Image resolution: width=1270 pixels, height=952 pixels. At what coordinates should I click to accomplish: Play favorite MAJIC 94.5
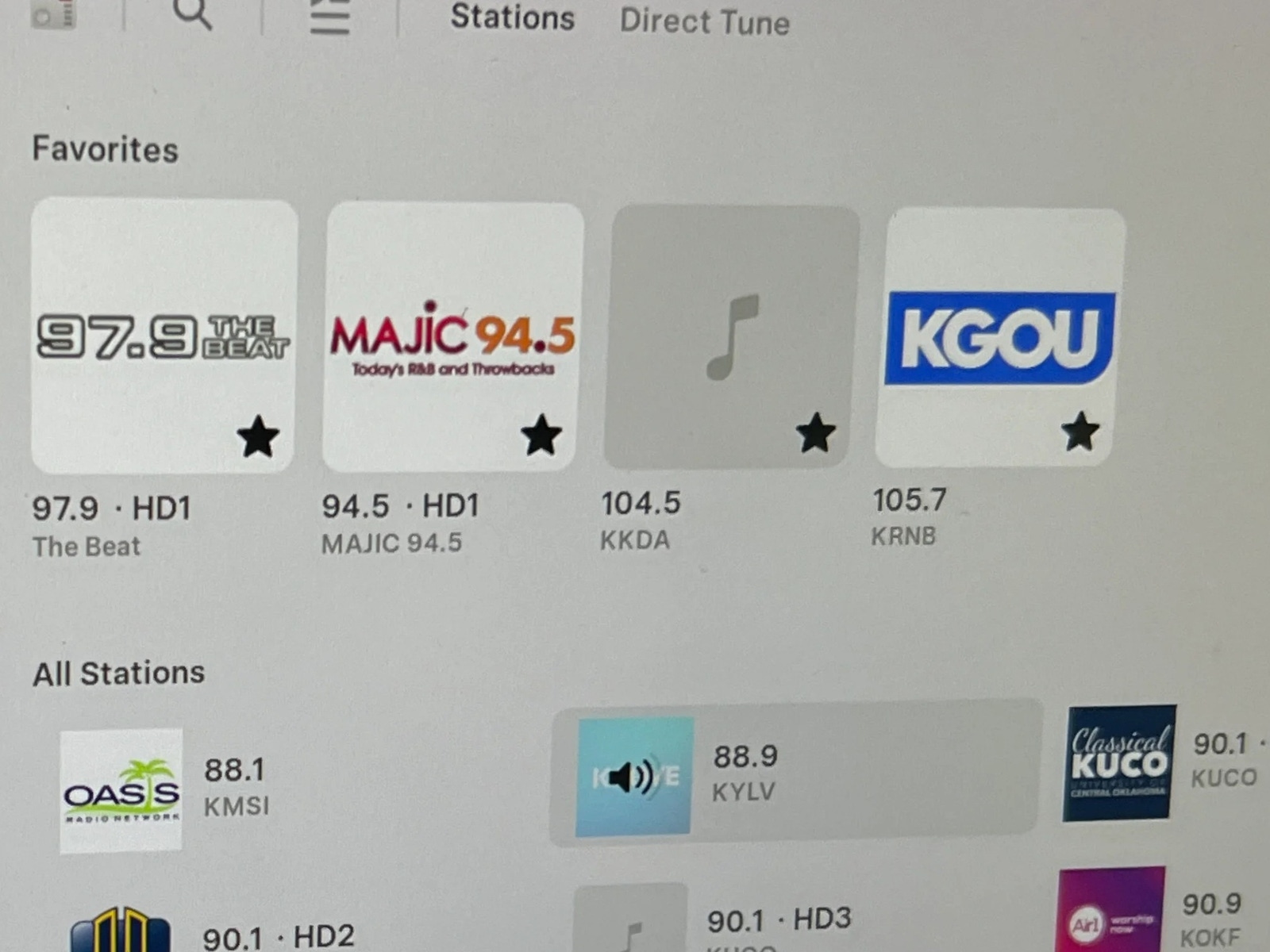[x=453, y=336]
